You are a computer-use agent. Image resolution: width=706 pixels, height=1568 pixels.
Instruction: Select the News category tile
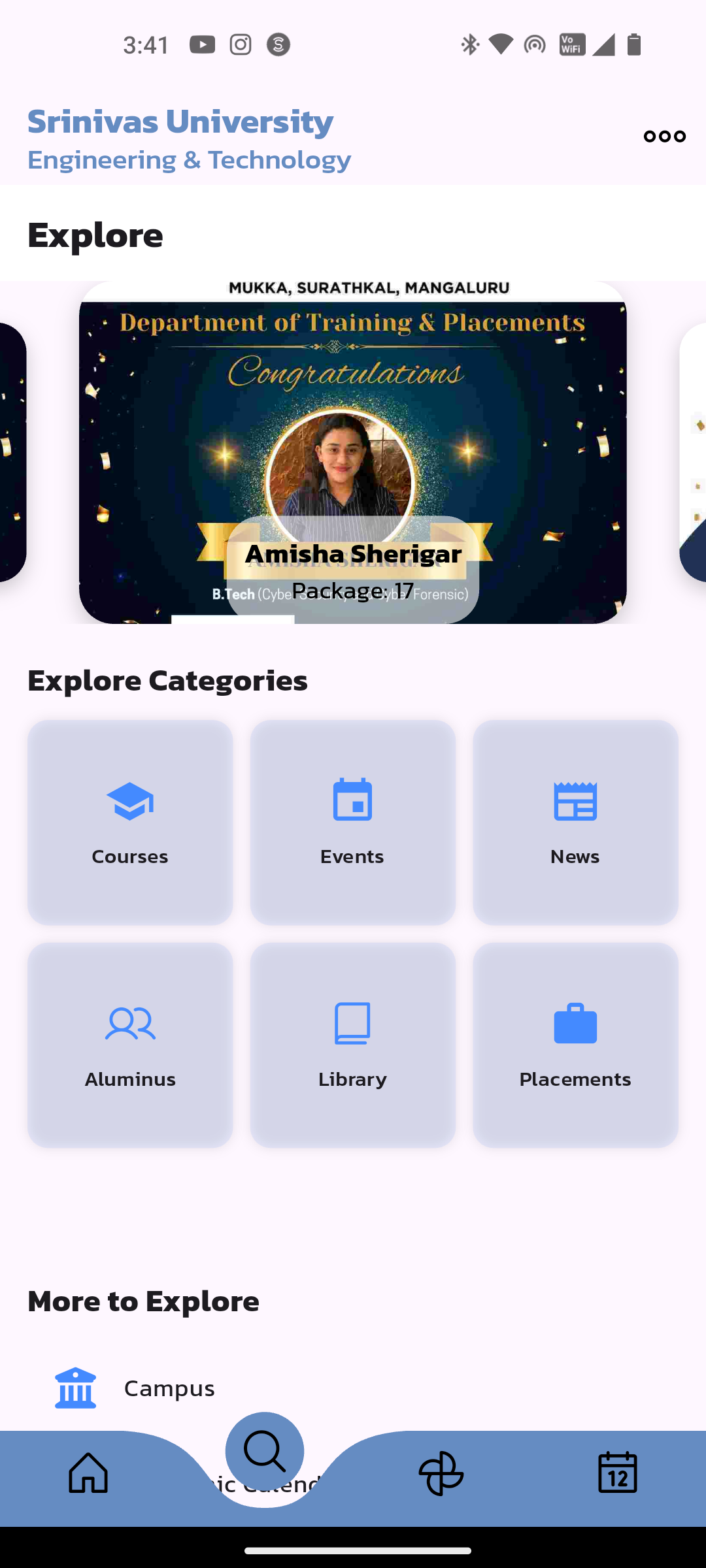(x=575, y=823)
